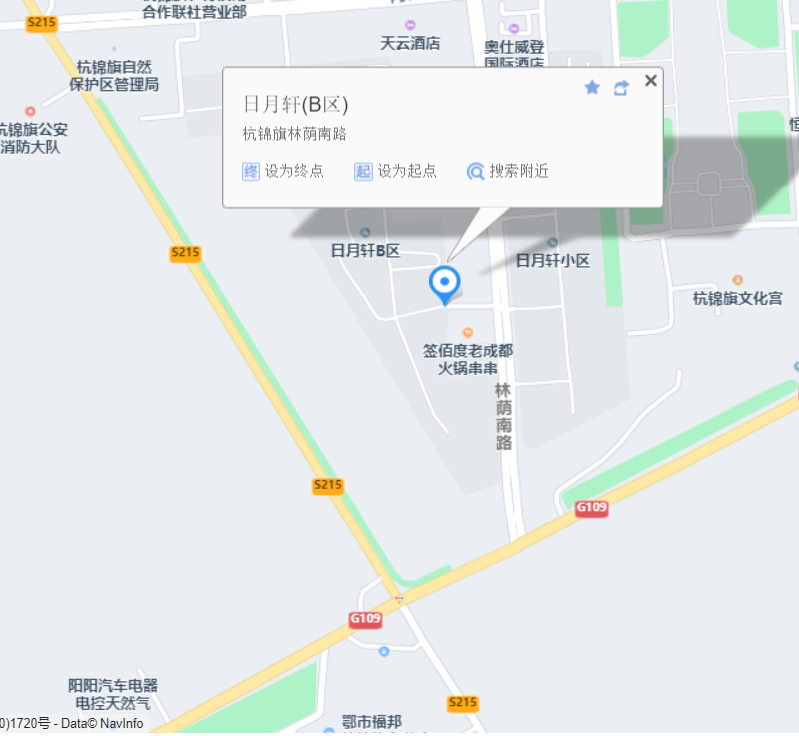Viewport: 799px width, 736px height.
Task: Share this location
Action: 621,88
